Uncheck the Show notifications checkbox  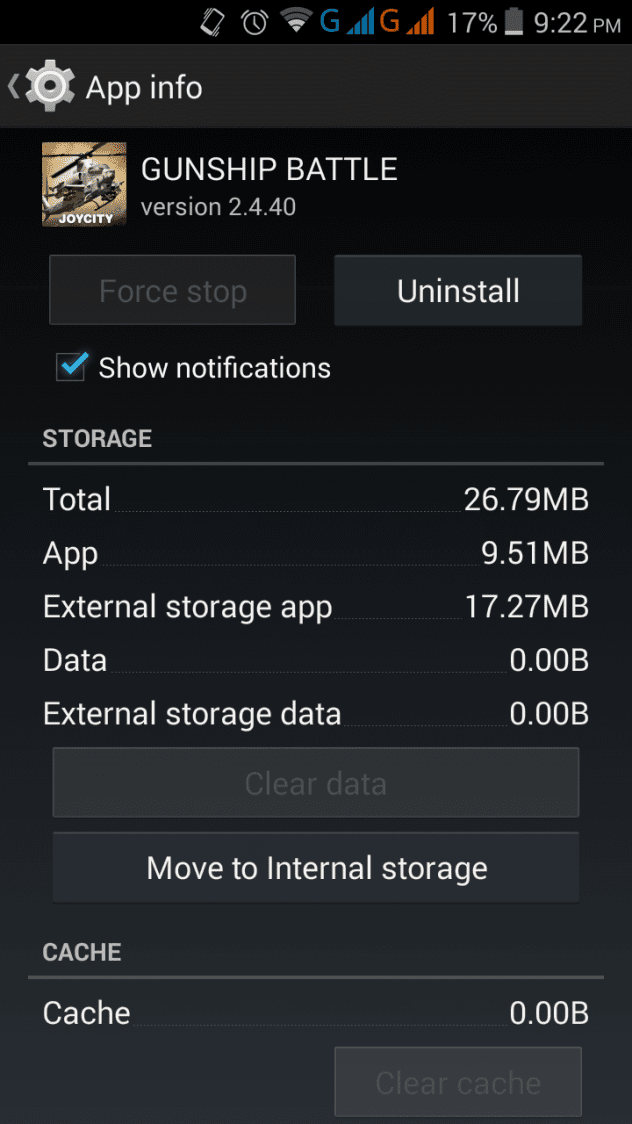(x=71, y=367)
